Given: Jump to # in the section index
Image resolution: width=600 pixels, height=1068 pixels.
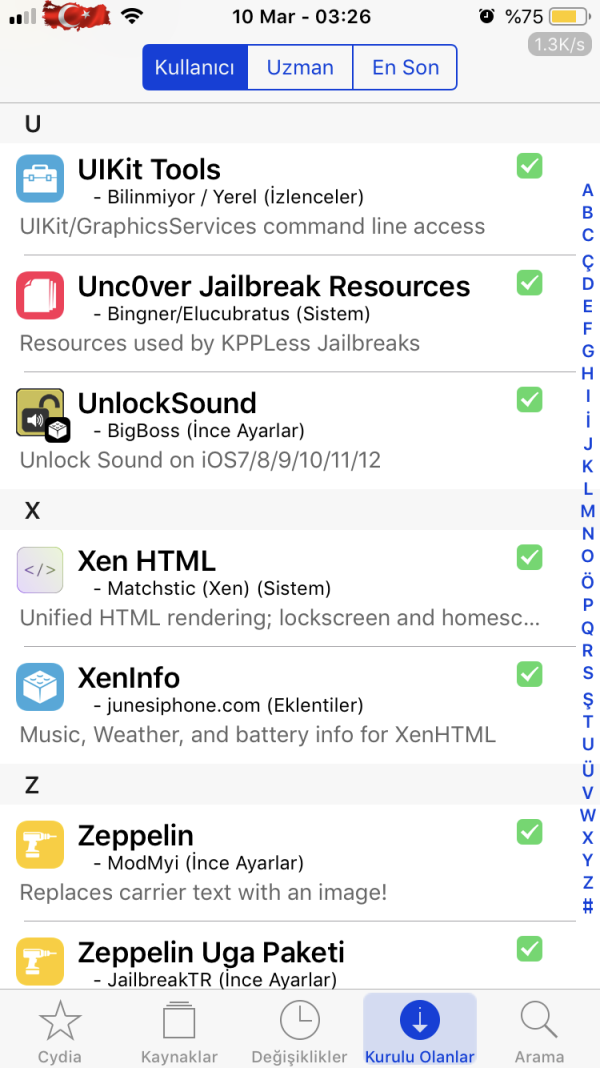Looking at the screenshot, I should click(x=588, y=906).
